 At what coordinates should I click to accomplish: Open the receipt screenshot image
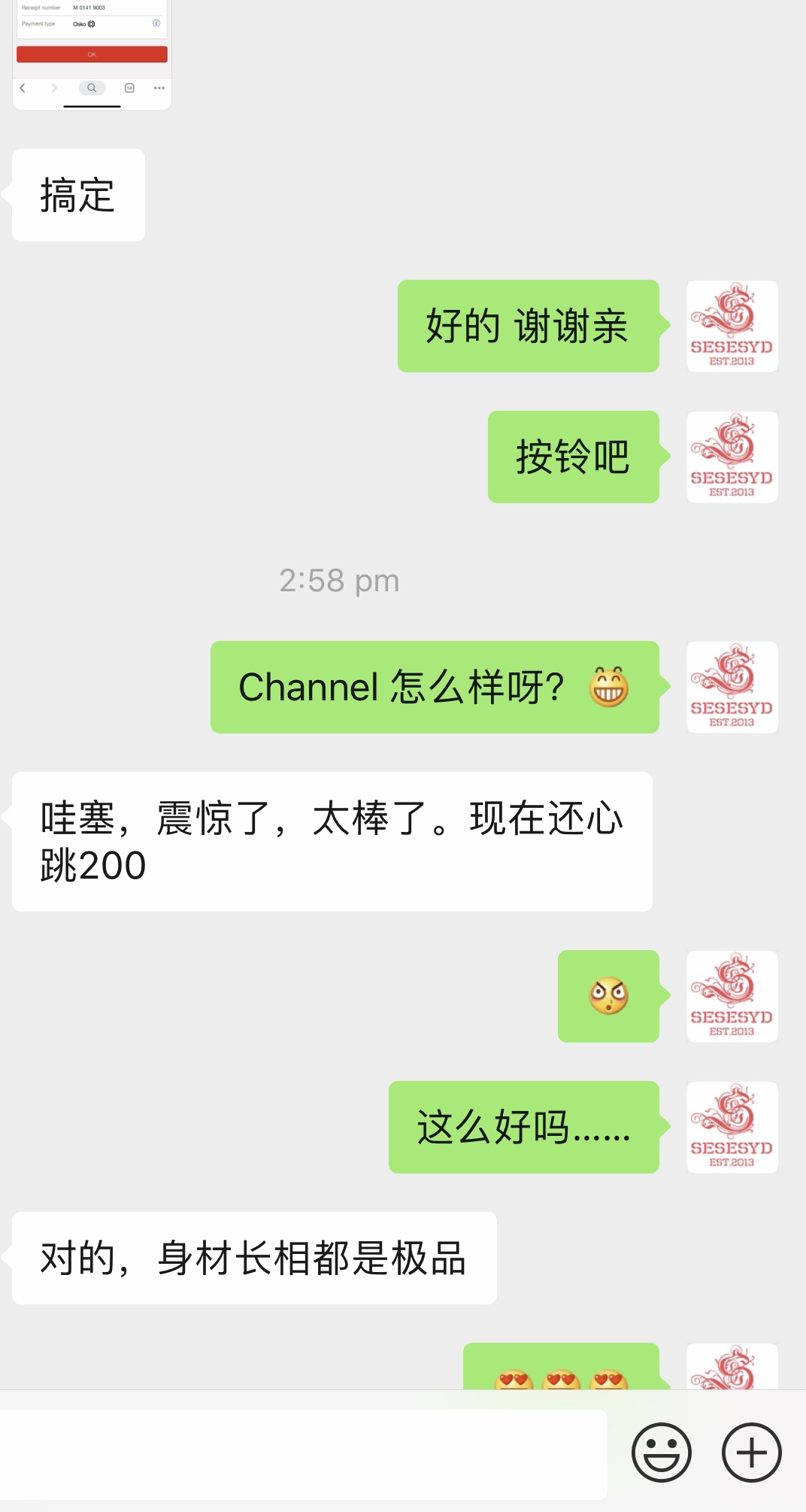tap(92, 53)
